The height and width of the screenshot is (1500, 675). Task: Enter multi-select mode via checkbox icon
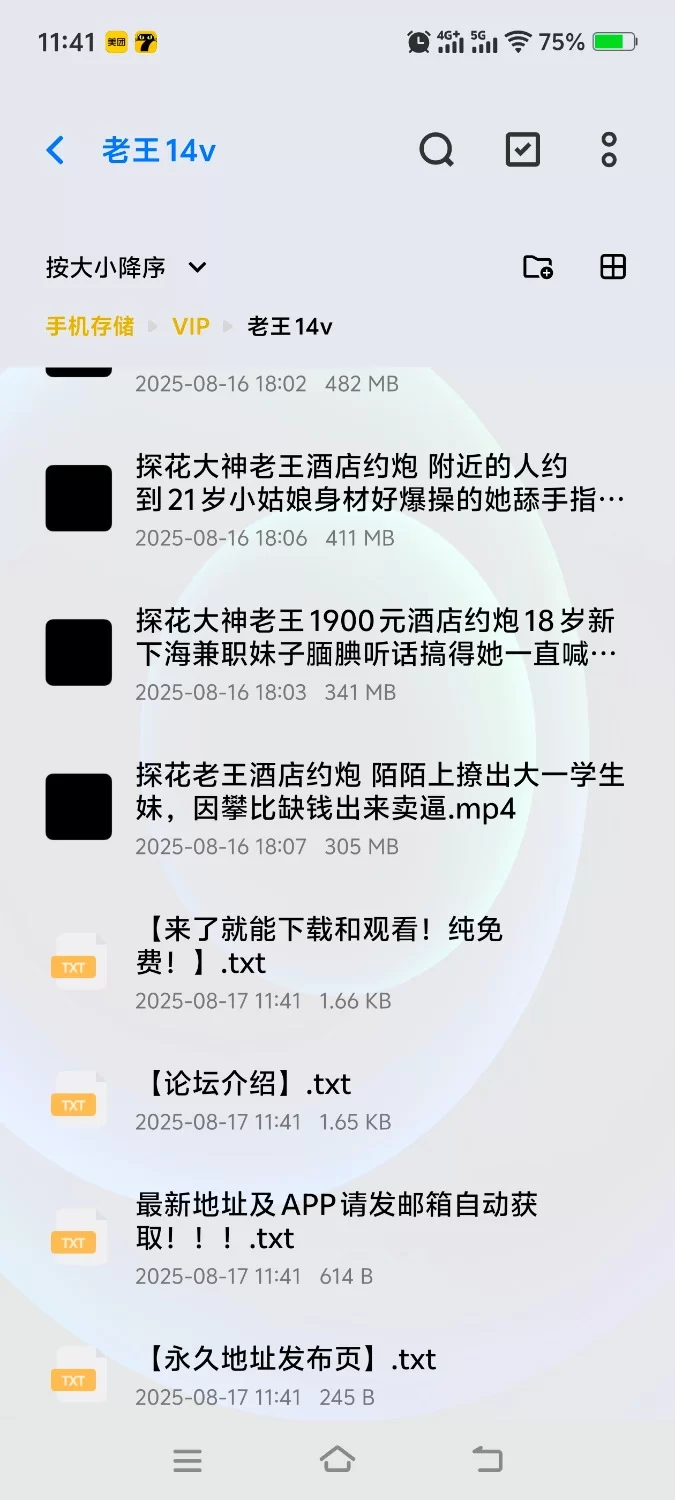click(522, 150)
